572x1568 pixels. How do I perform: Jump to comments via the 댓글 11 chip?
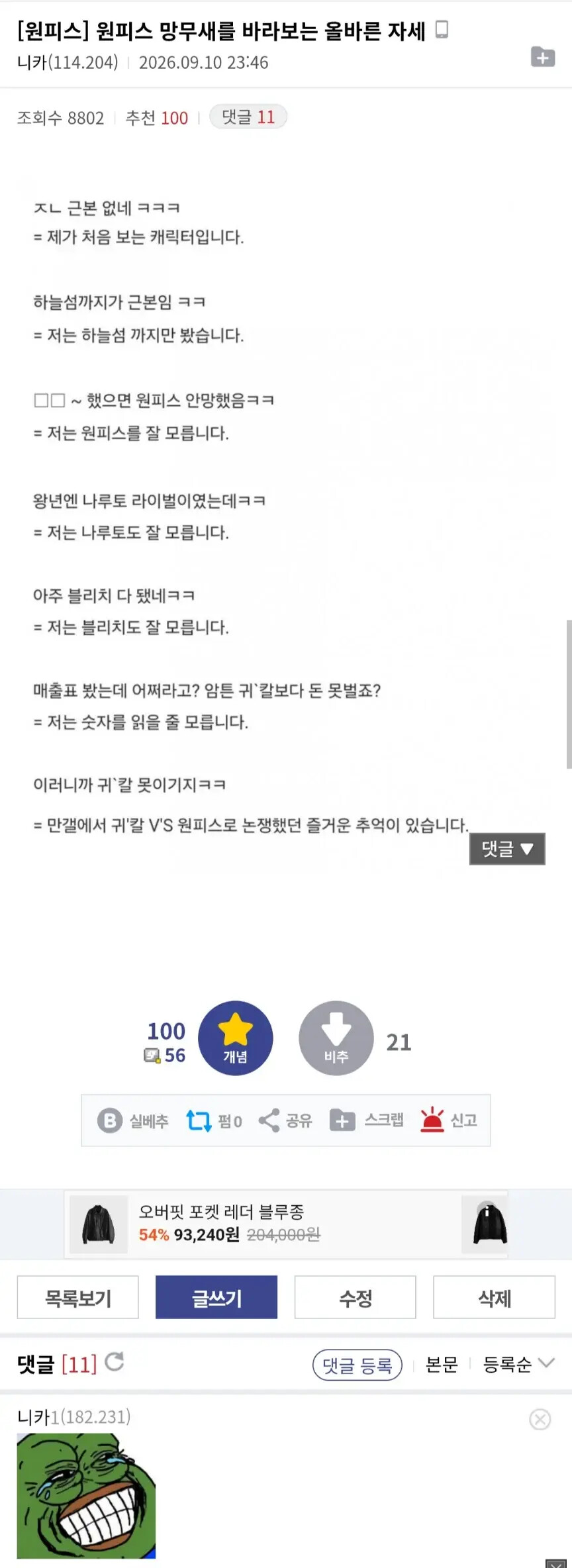(x=248, y=117)
